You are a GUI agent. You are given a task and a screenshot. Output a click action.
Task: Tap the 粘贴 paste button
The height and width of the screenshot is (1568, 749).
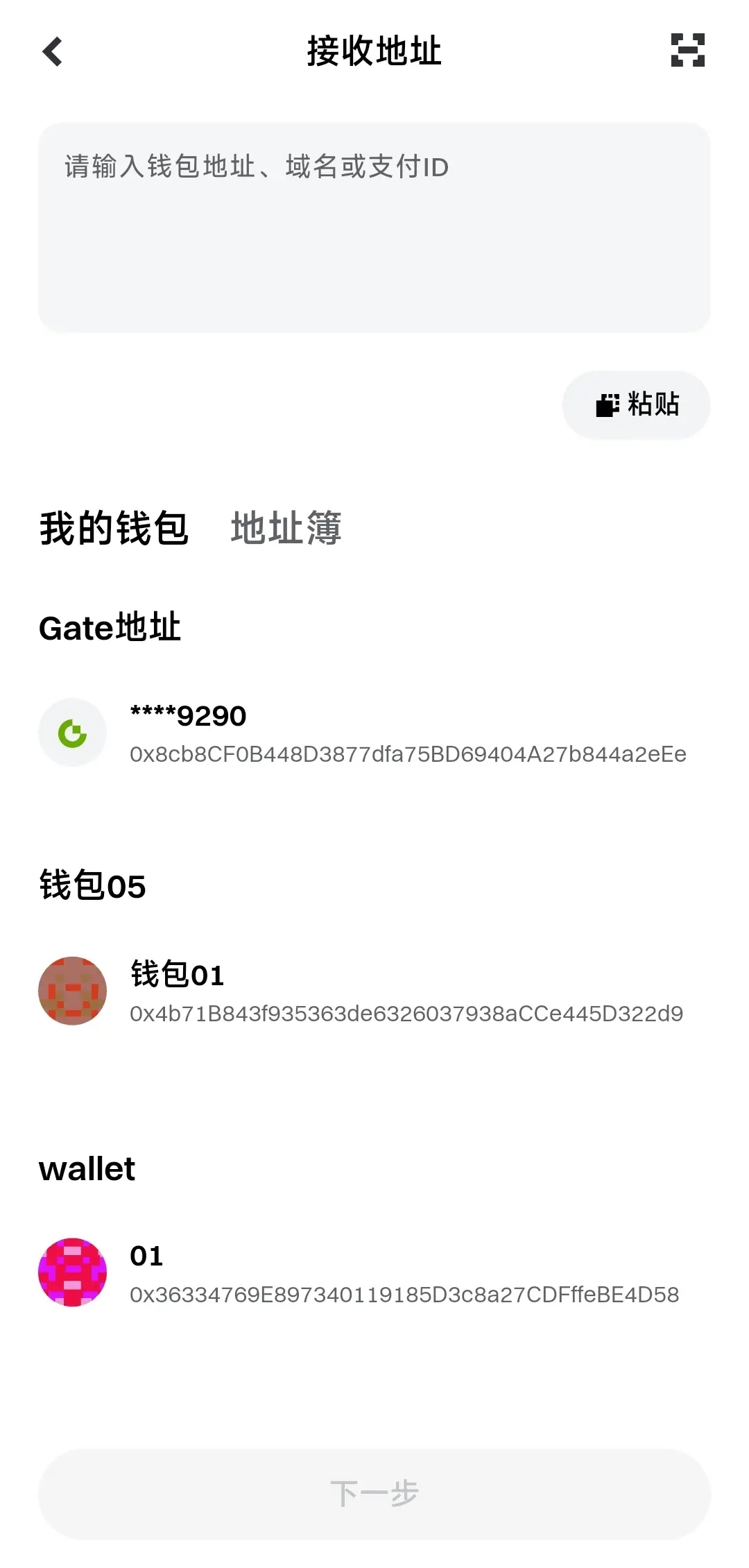click(x=637, y=404)
